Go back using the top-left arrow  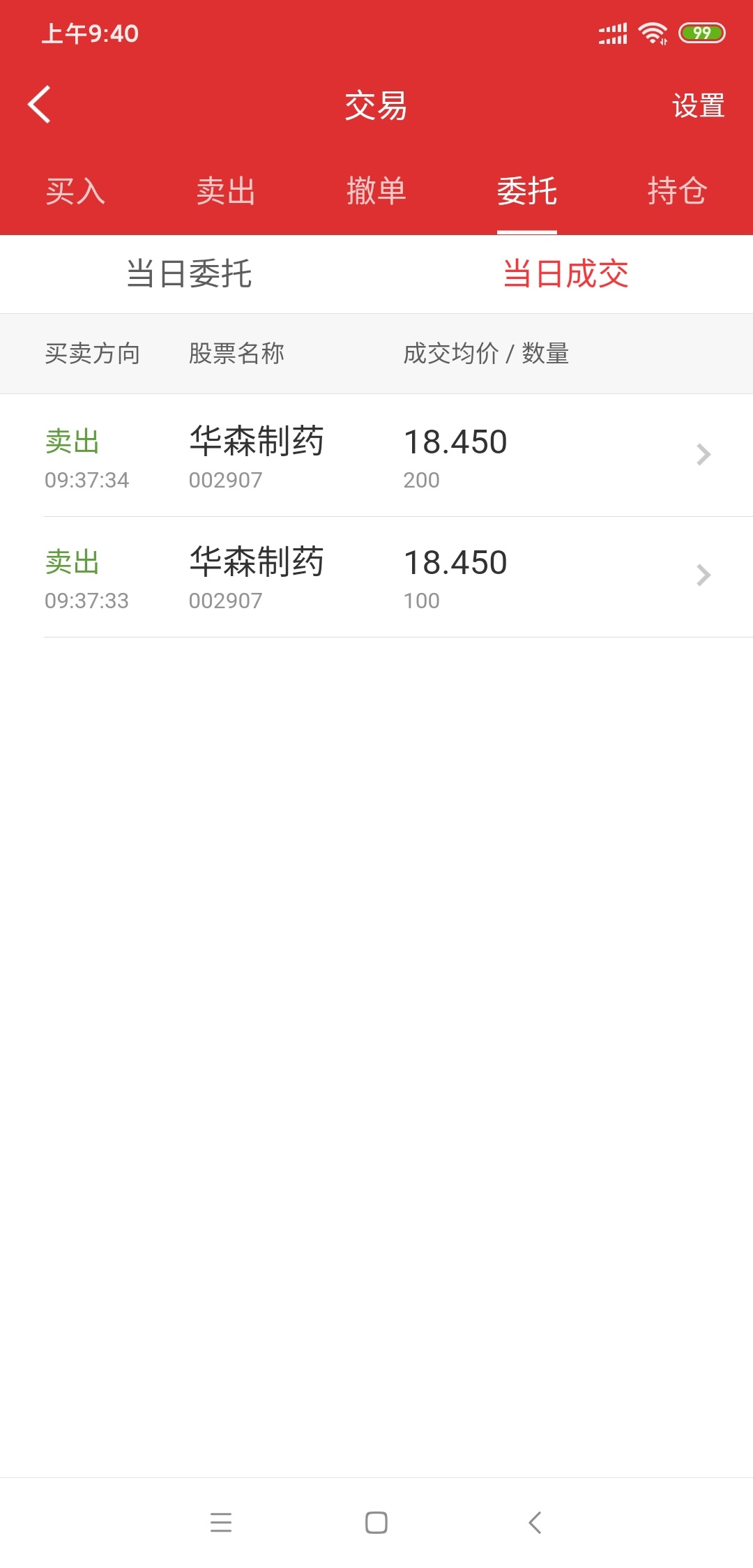coord(39,105)
